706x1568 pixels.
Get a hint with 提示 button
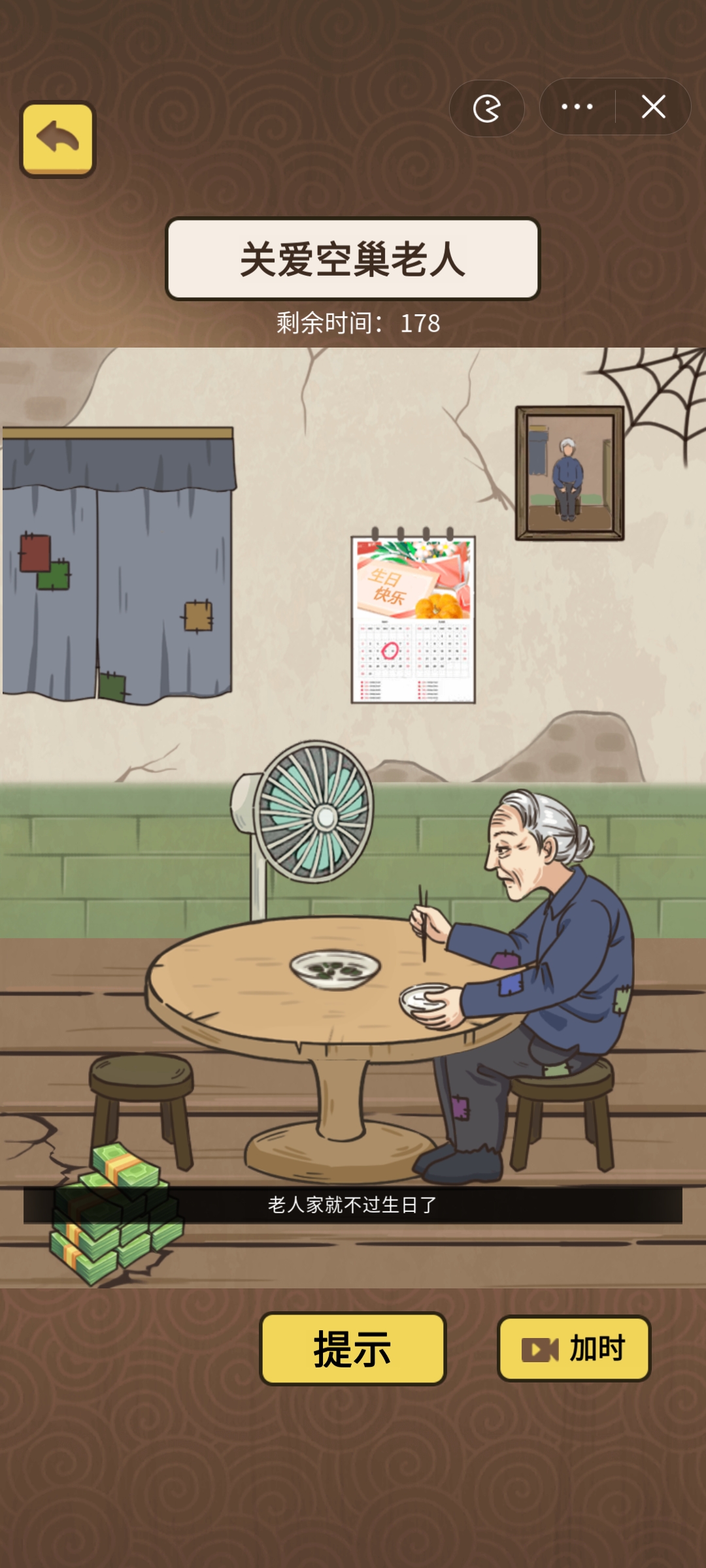tap(353, 1348)
